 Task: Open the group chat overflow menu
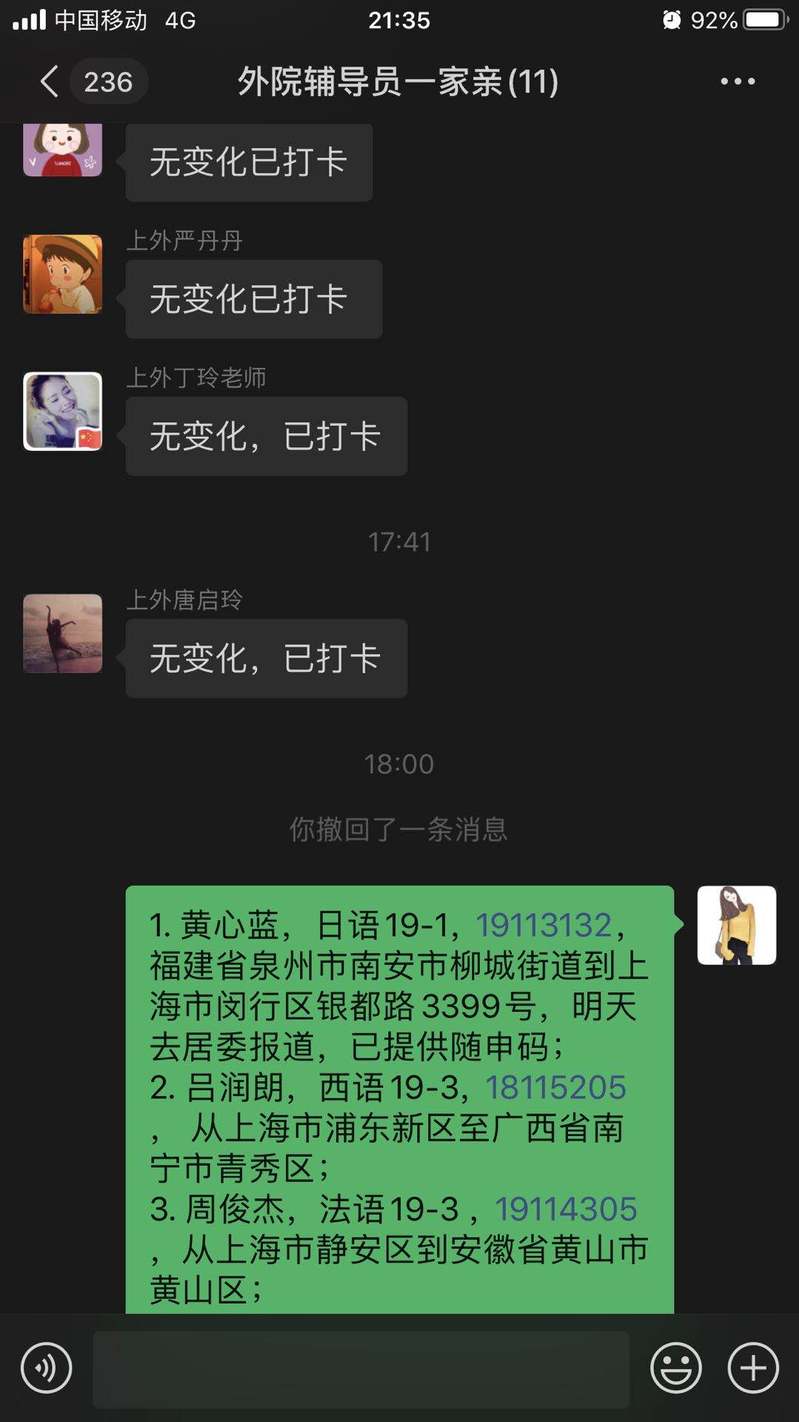(738, 81)
